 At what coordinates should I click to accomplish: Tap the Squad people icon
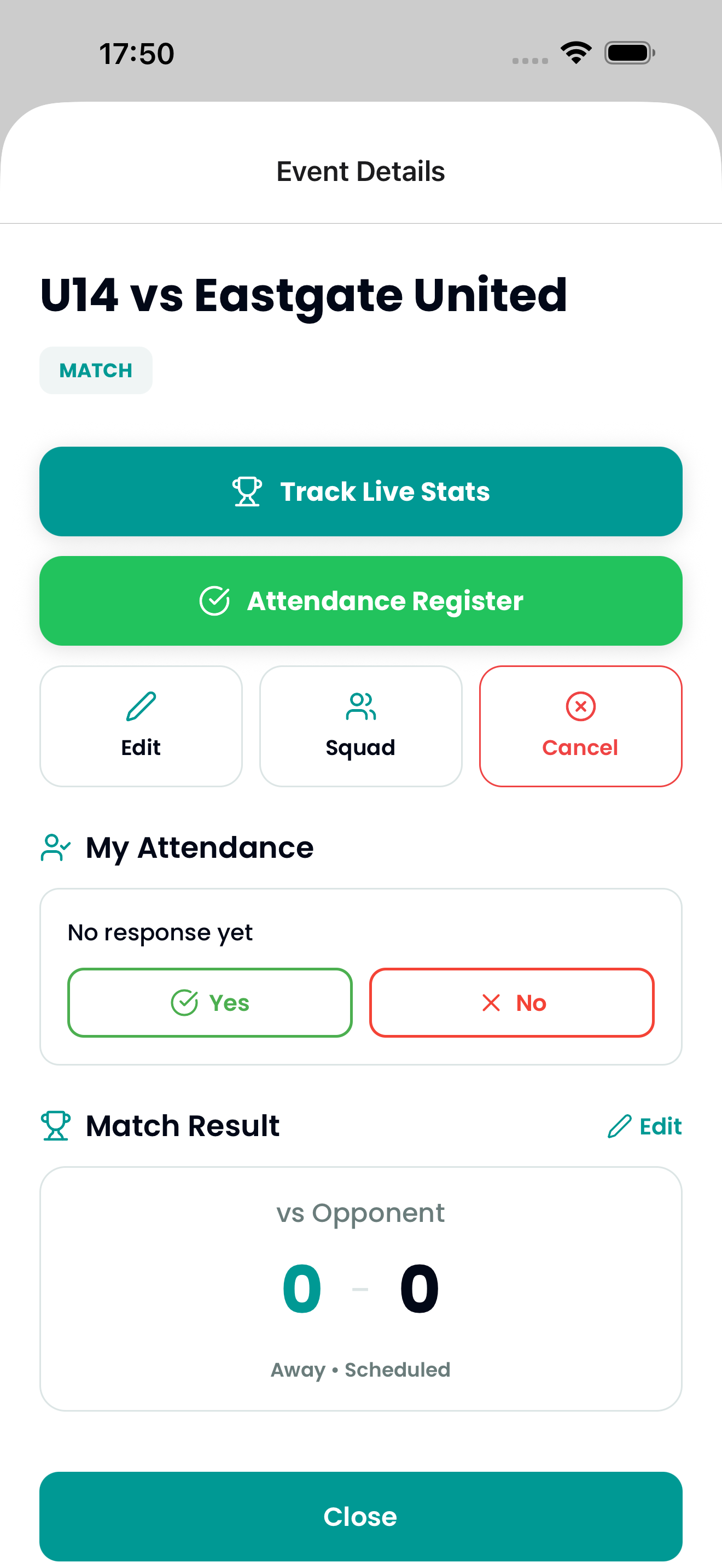[x=360, y=707]
